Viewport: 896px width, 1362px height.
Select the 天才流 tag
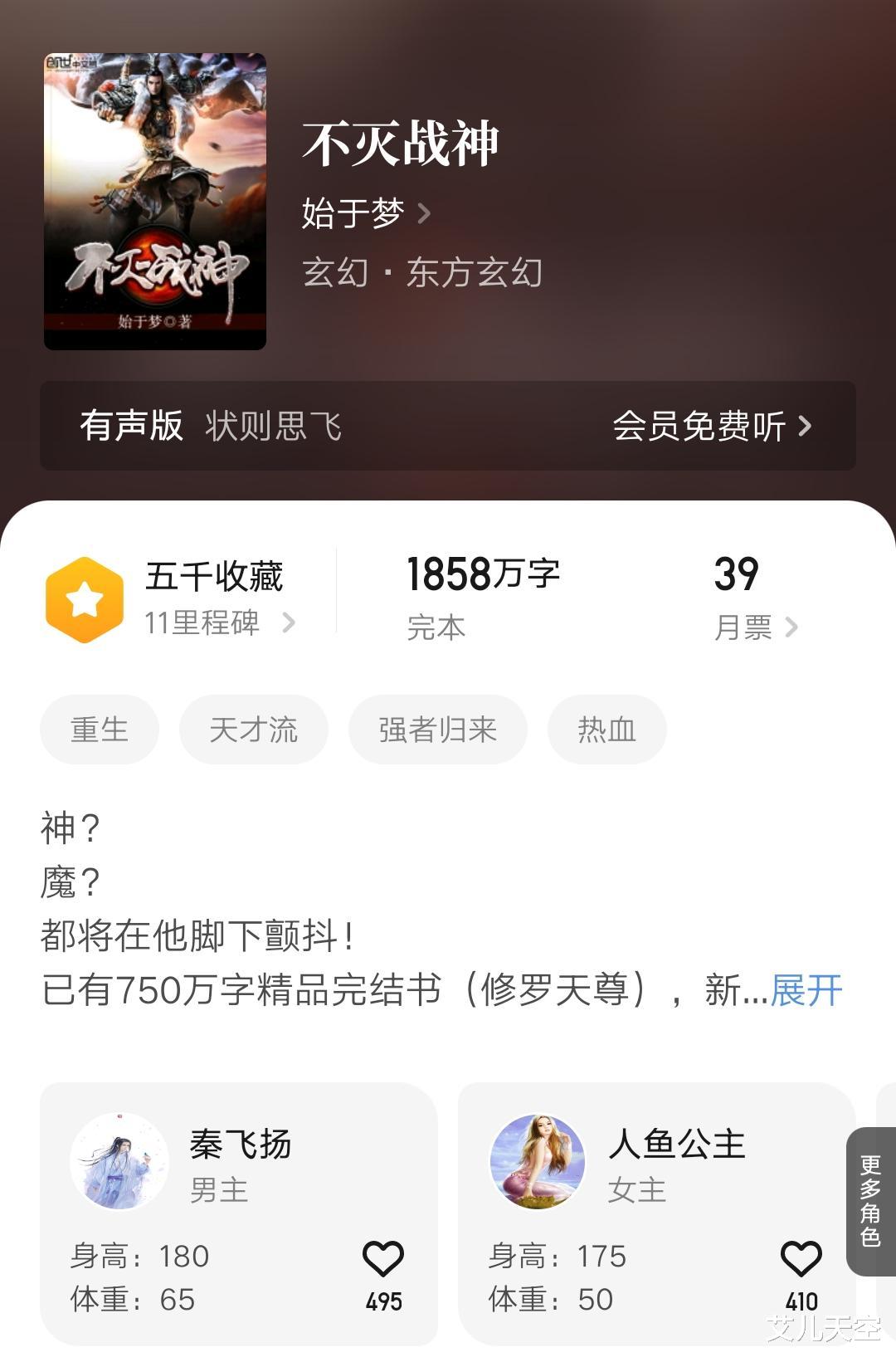point(253,730)
